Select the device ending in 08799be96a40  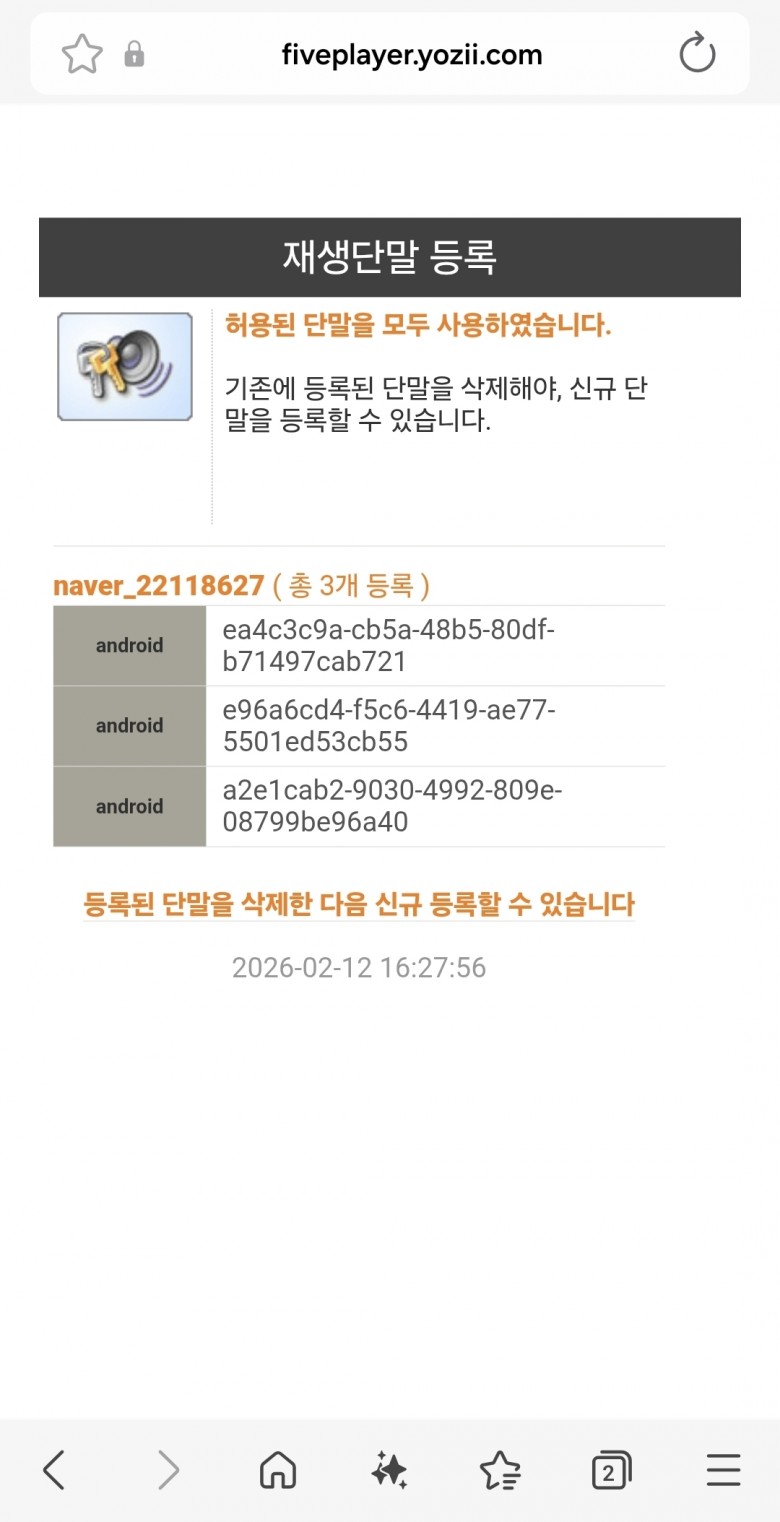click(x=392, y=806)
